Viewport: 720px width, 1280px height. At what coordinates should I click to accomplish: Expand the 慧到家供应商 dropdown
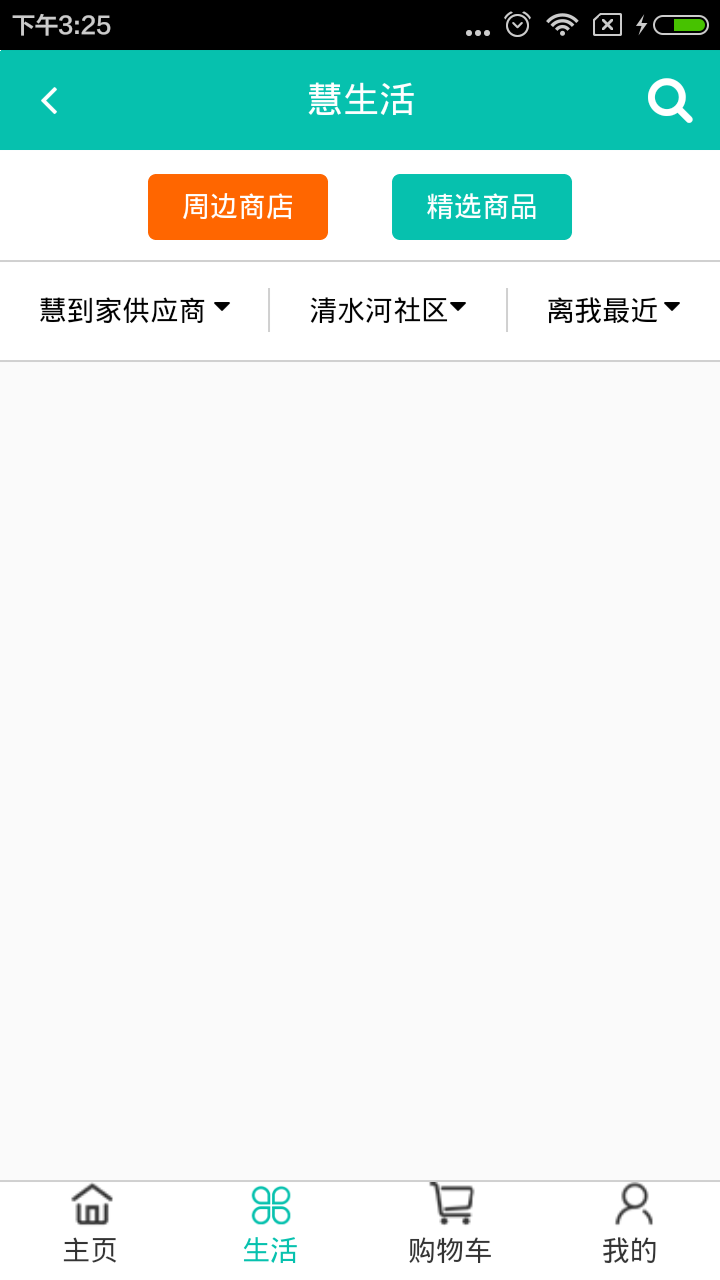pyautogui.click(x=135, y=310)
